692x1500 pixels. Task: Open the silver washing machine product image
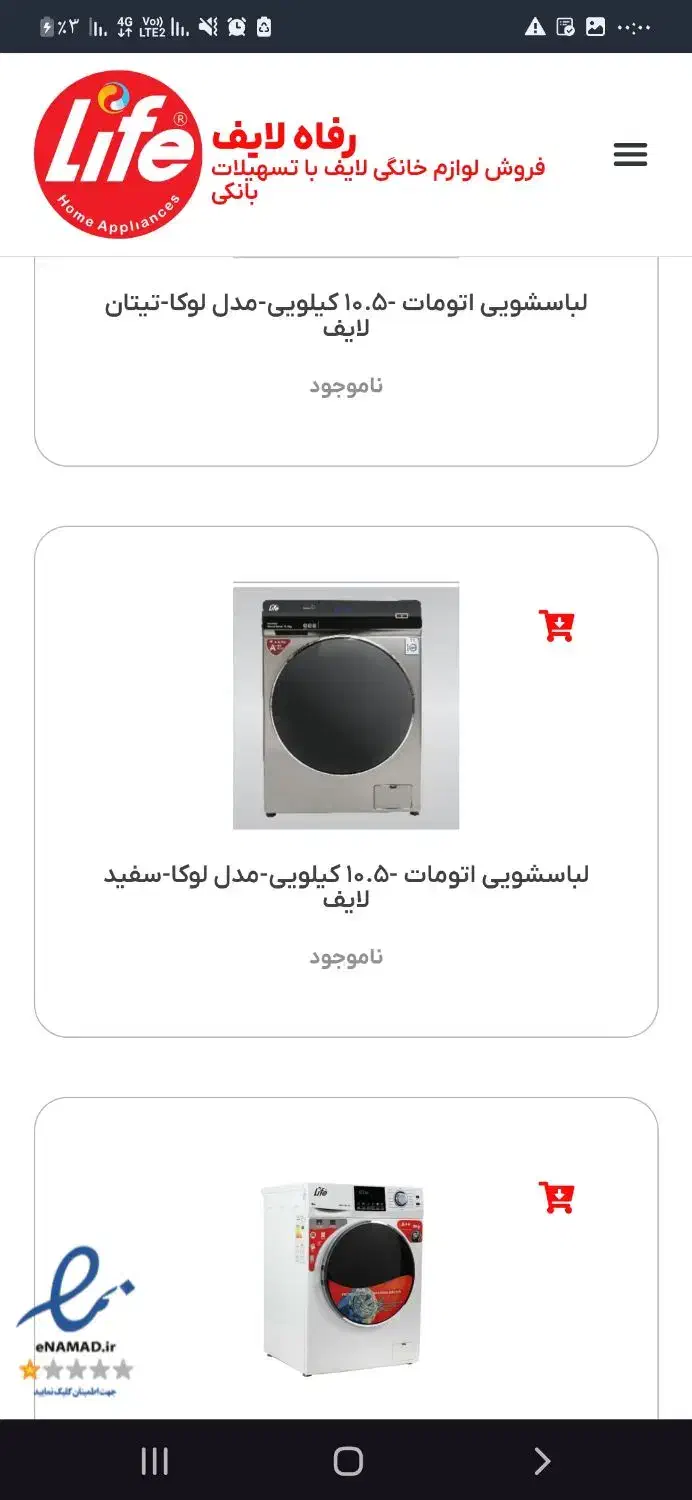pyautogui.click(x=346, y=706)
